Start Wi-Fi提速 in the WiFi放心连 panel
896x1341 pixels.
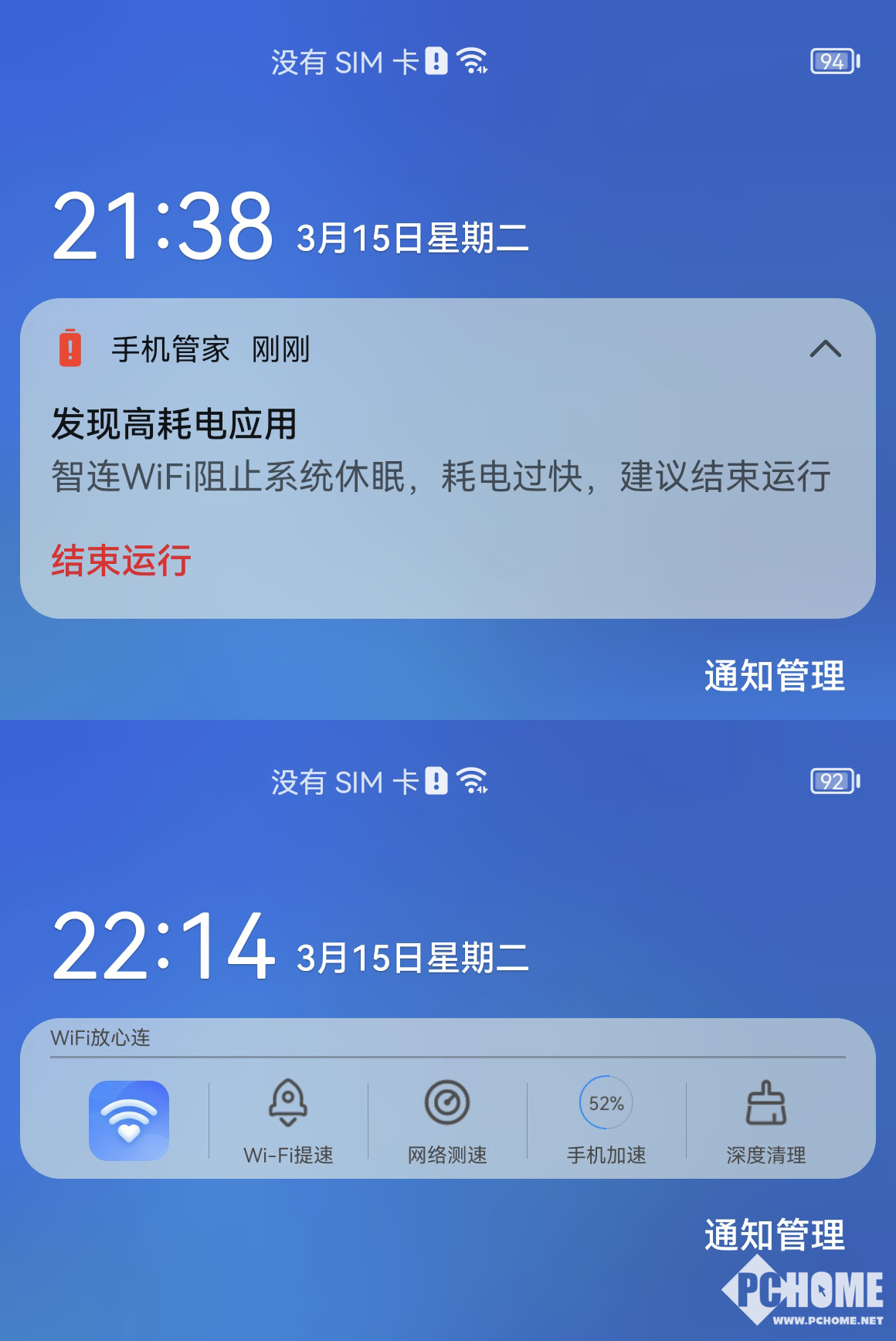click(288, 1120)
